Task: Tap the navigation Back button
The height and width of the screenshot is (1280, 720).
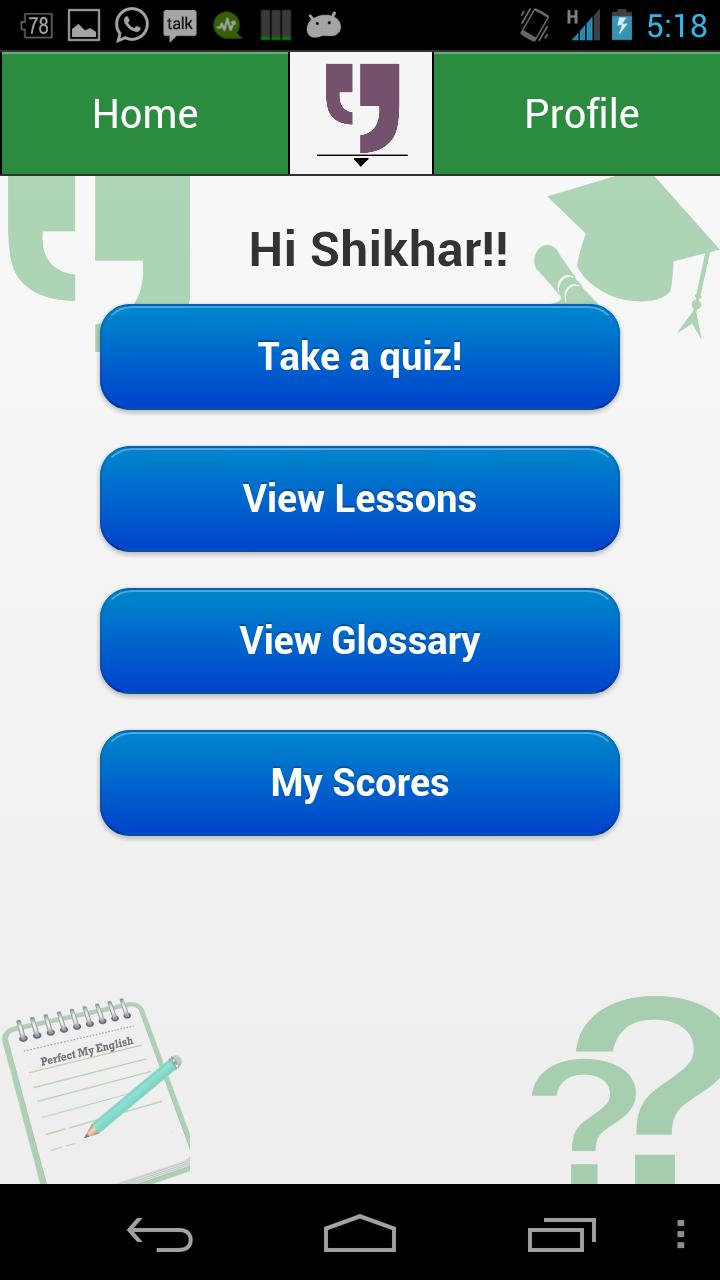Action: 160,1237
